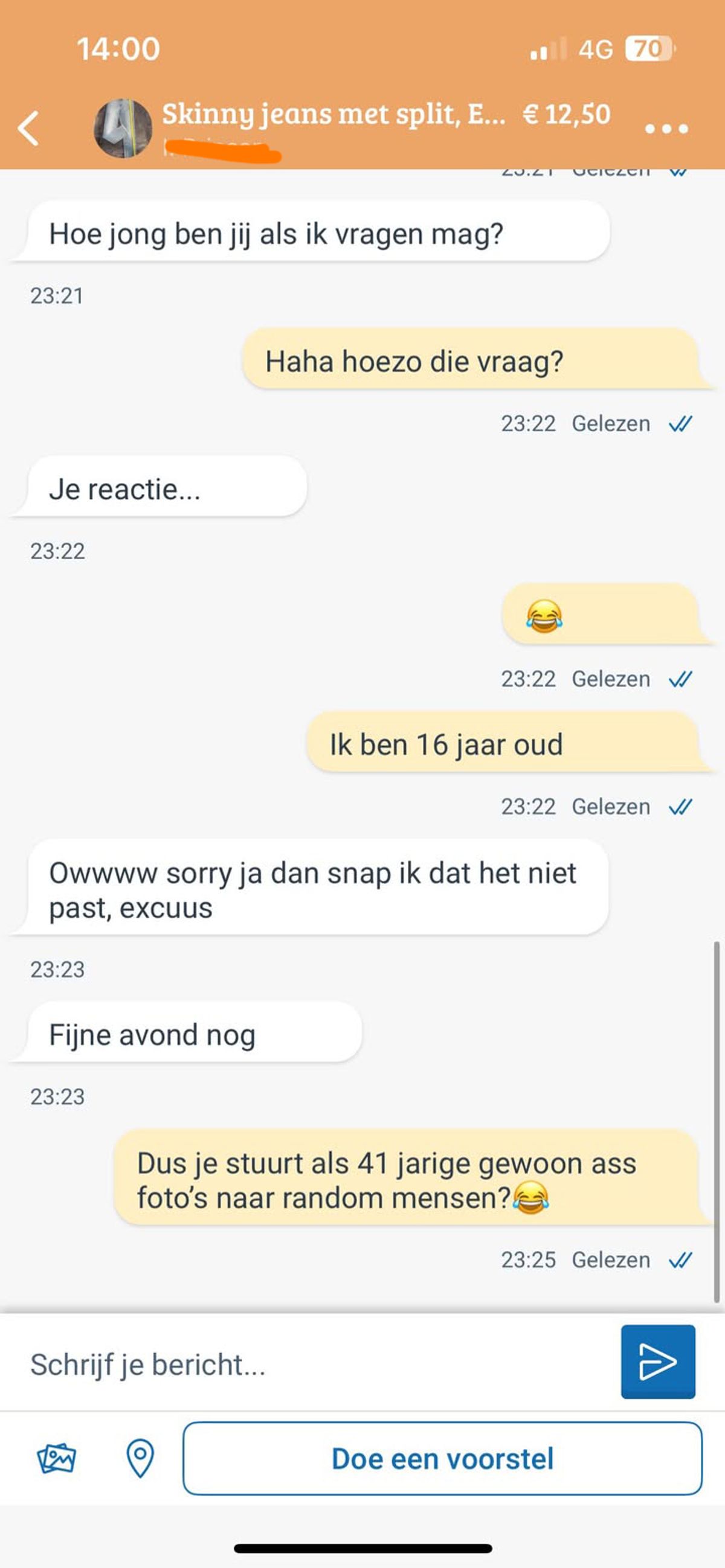
Task: Share a location with the pin icon
Action: 140,1459
